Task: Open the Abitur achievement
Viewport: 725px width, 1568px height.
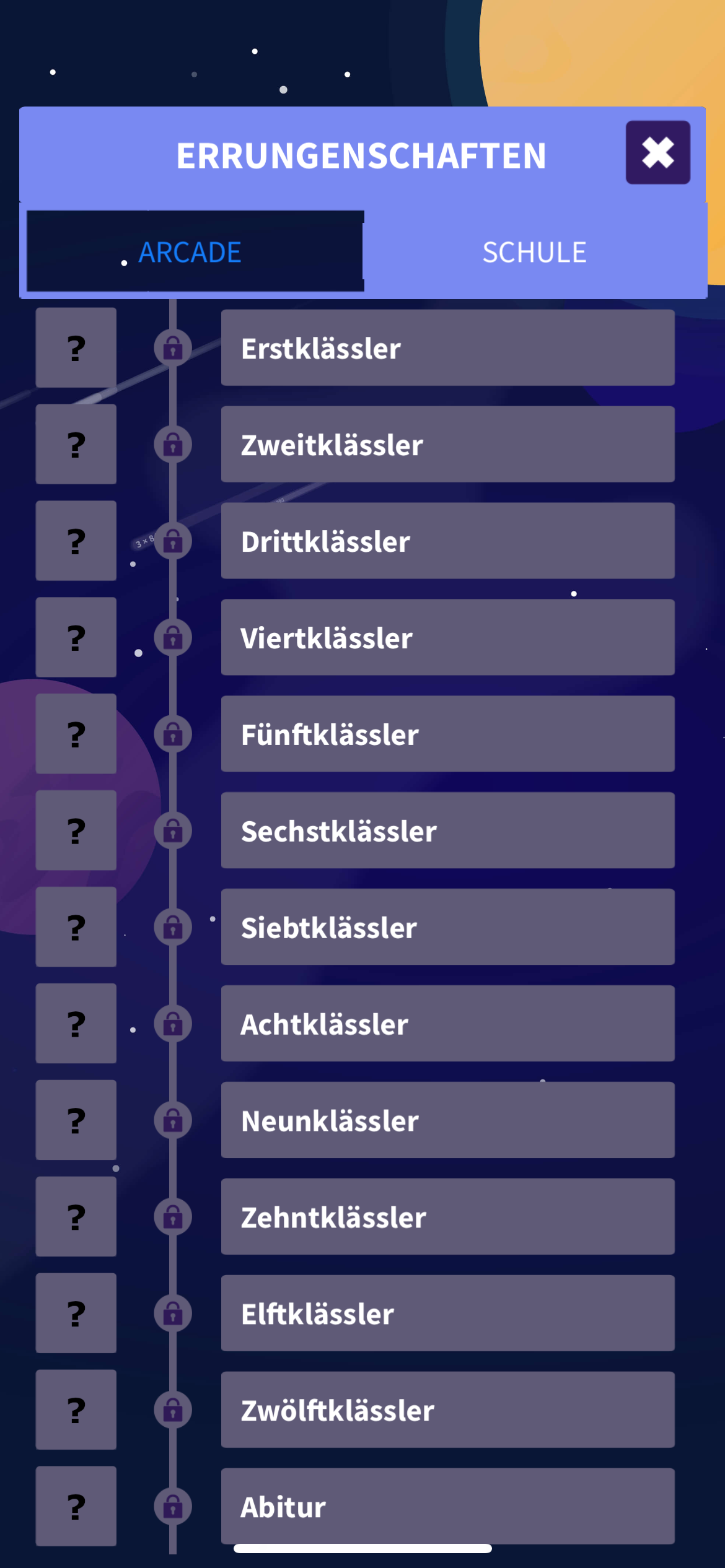Action: coord(447,1507)
